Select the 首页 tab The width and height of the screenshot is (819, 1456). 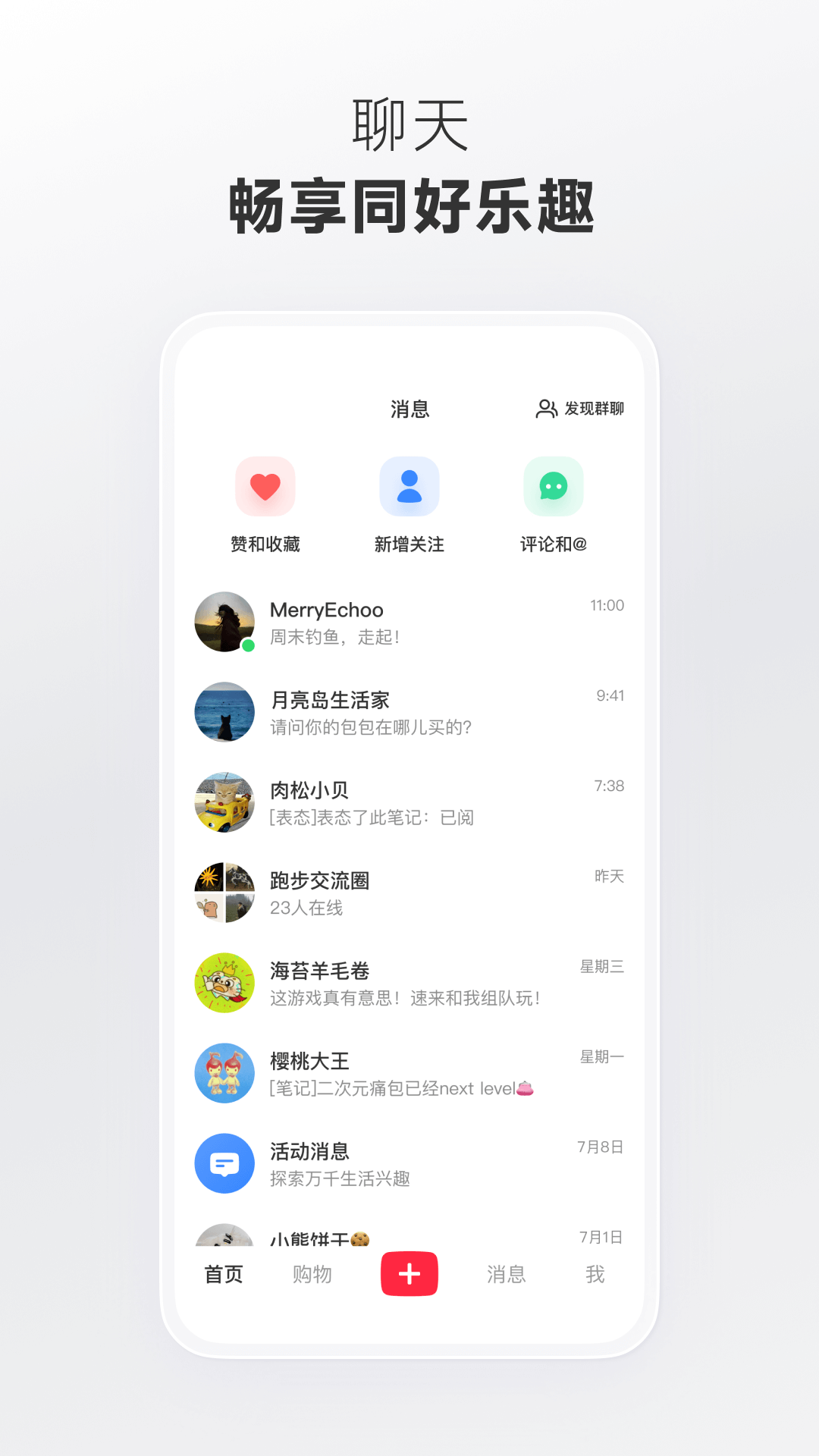(224, 1275)
